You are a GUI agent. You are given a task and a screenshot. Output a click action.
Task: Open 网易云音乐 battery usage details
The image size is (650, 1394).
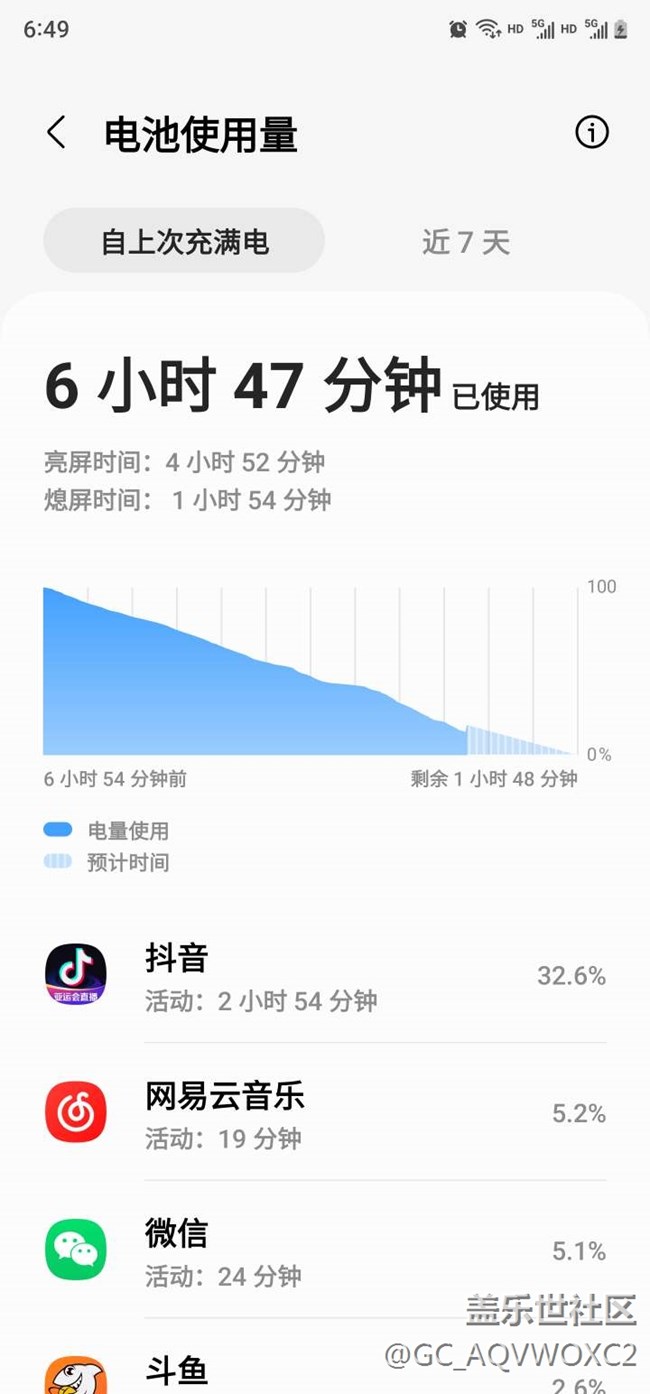tap(325, 1112)
